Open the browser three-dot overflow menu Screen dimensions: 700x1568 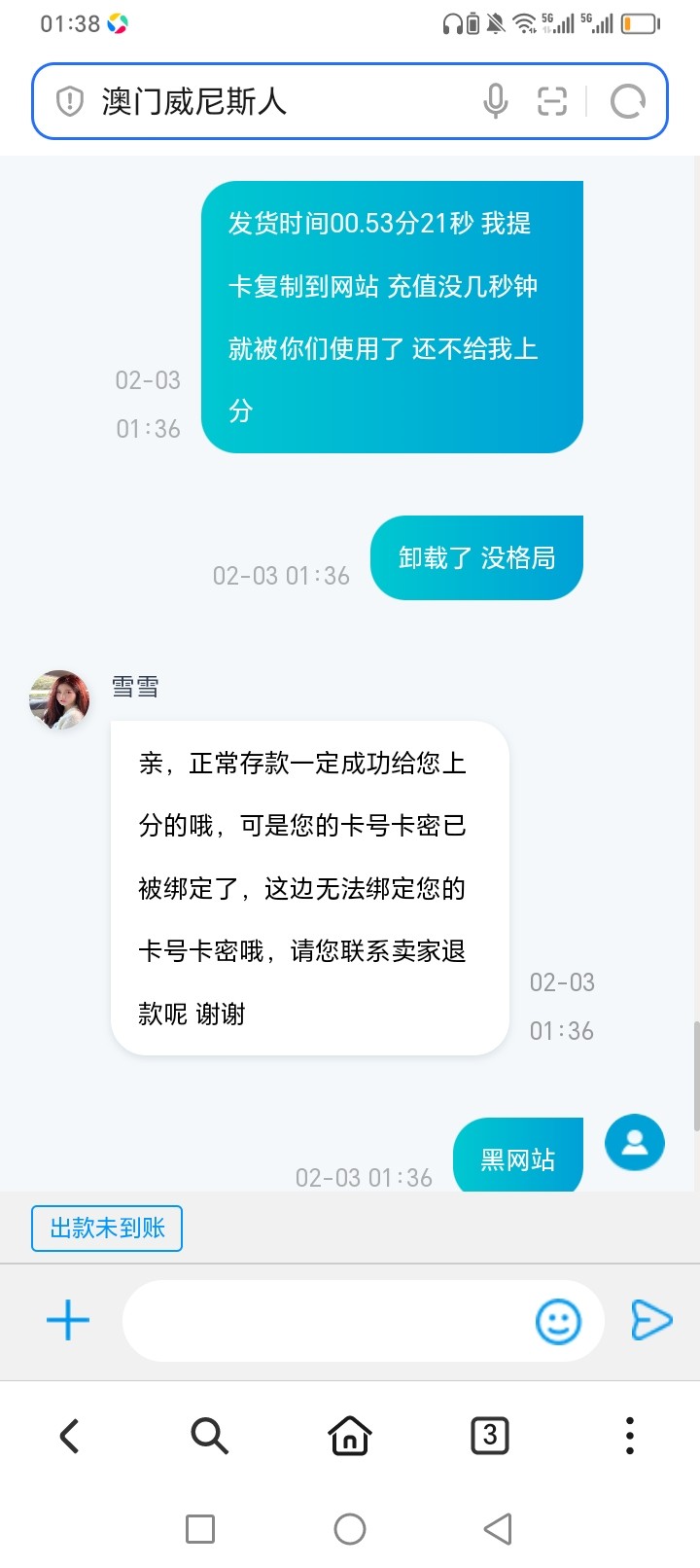[x=629, y=1435]
